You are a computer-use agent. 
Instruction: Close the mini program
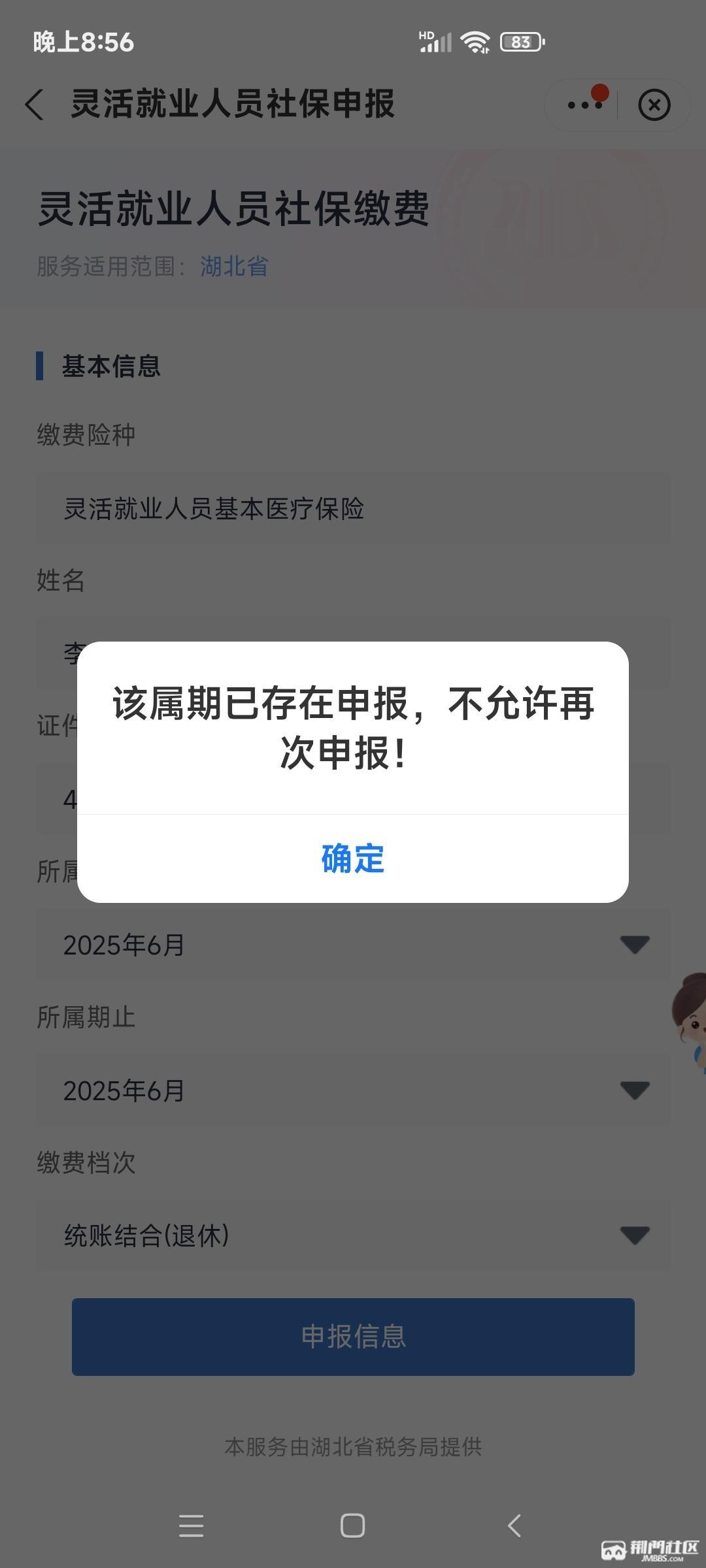pos(654,105)
